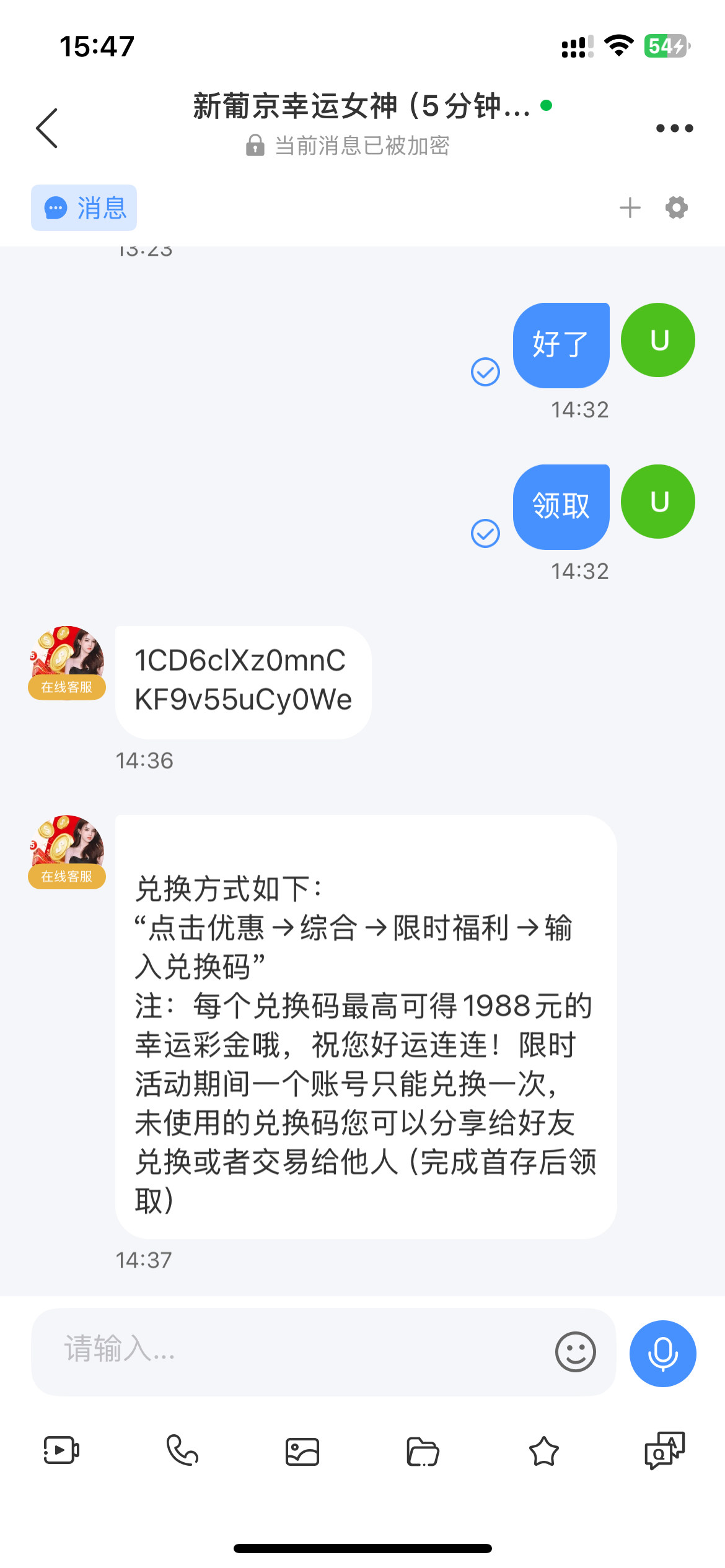This screenshot has width=725, height=1568.
Task: Open the emoji picker
Action: [575, 1352]
